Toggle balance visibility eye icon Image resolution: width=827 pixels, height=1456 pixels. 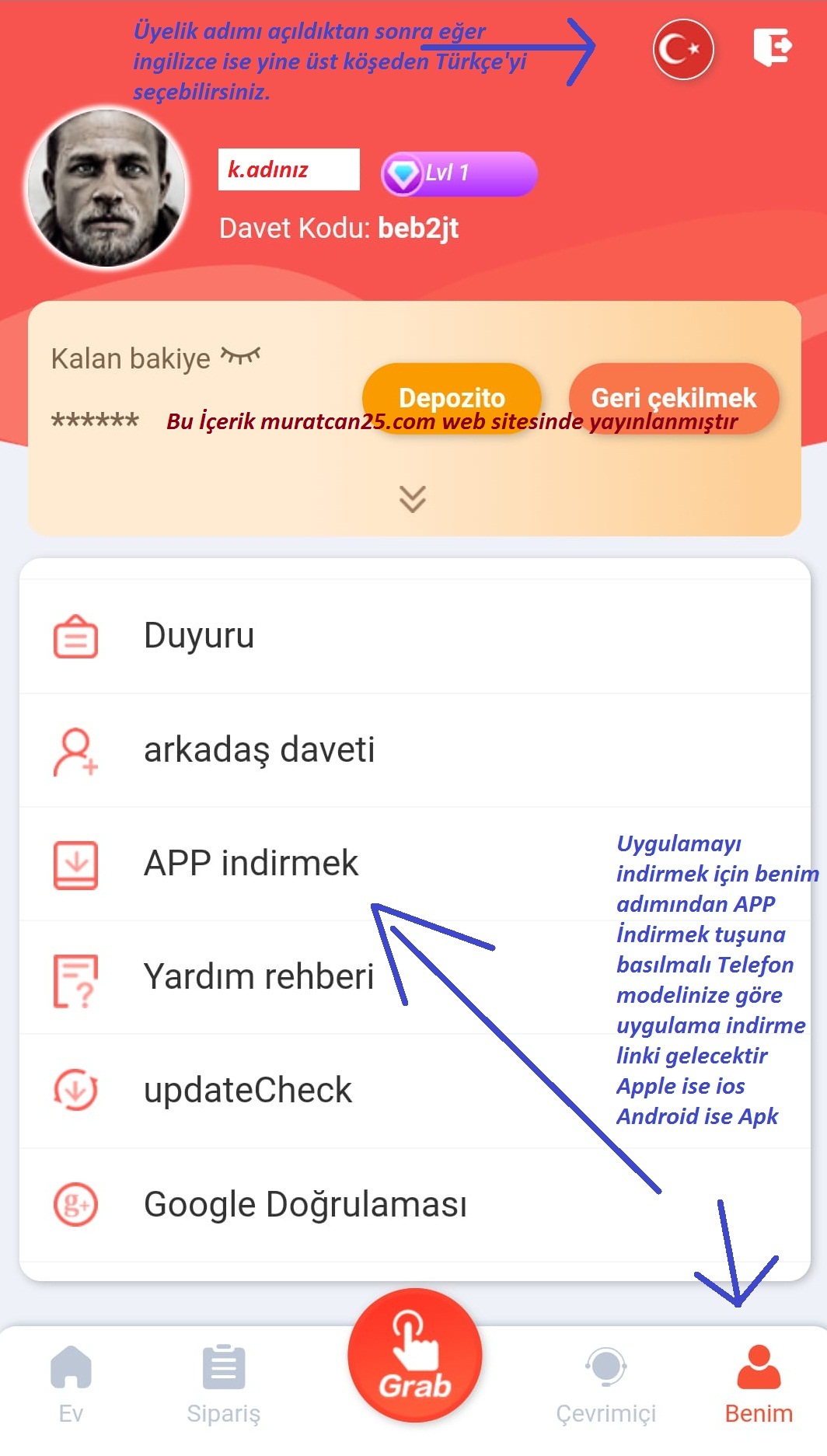[x=240, y=357]
